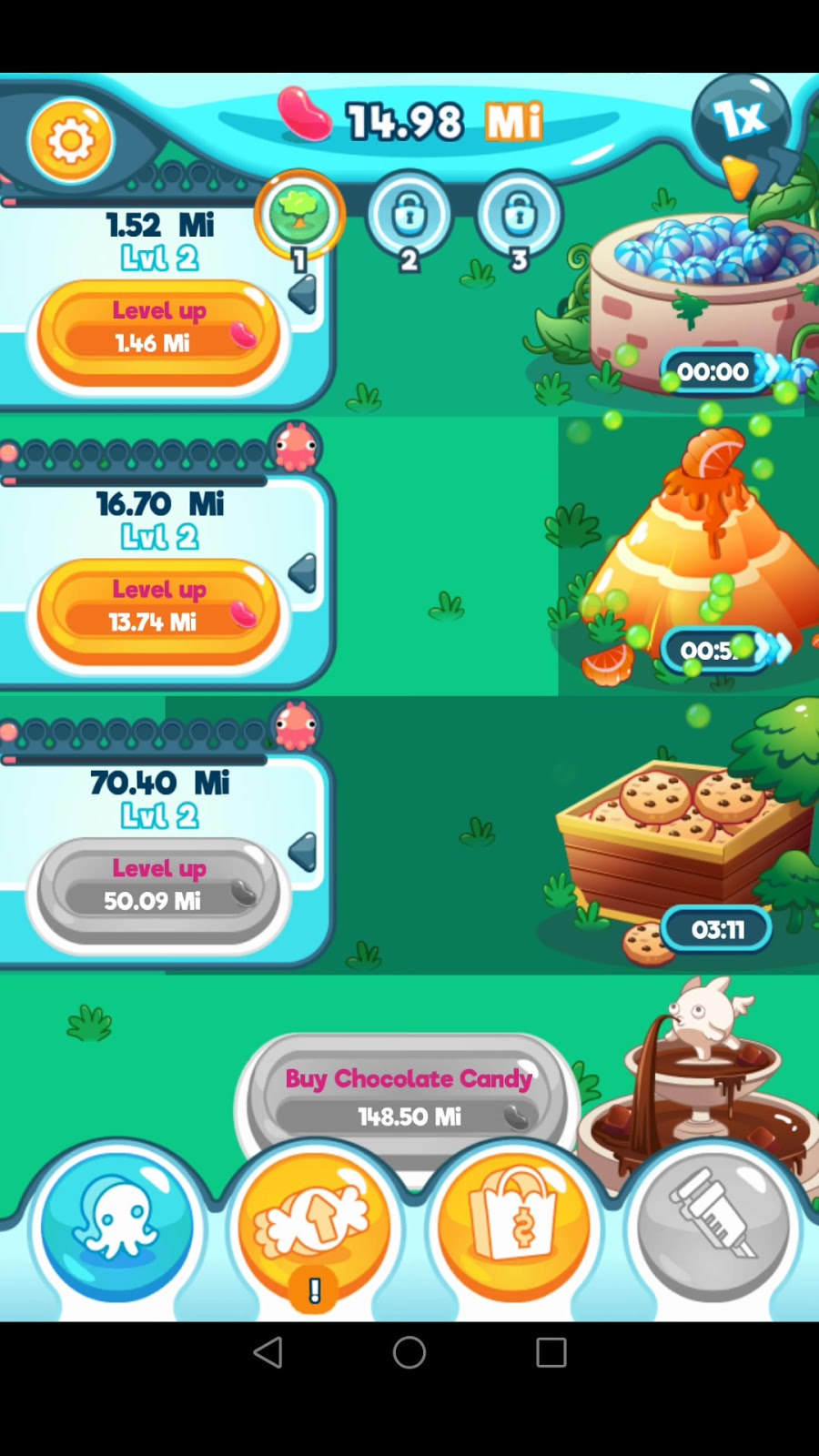Image resolution: width=819 pixels, height=1456 pixels.
Task: Collapse the 16.70 Mi panel arrow
Action: pos(303,573)
